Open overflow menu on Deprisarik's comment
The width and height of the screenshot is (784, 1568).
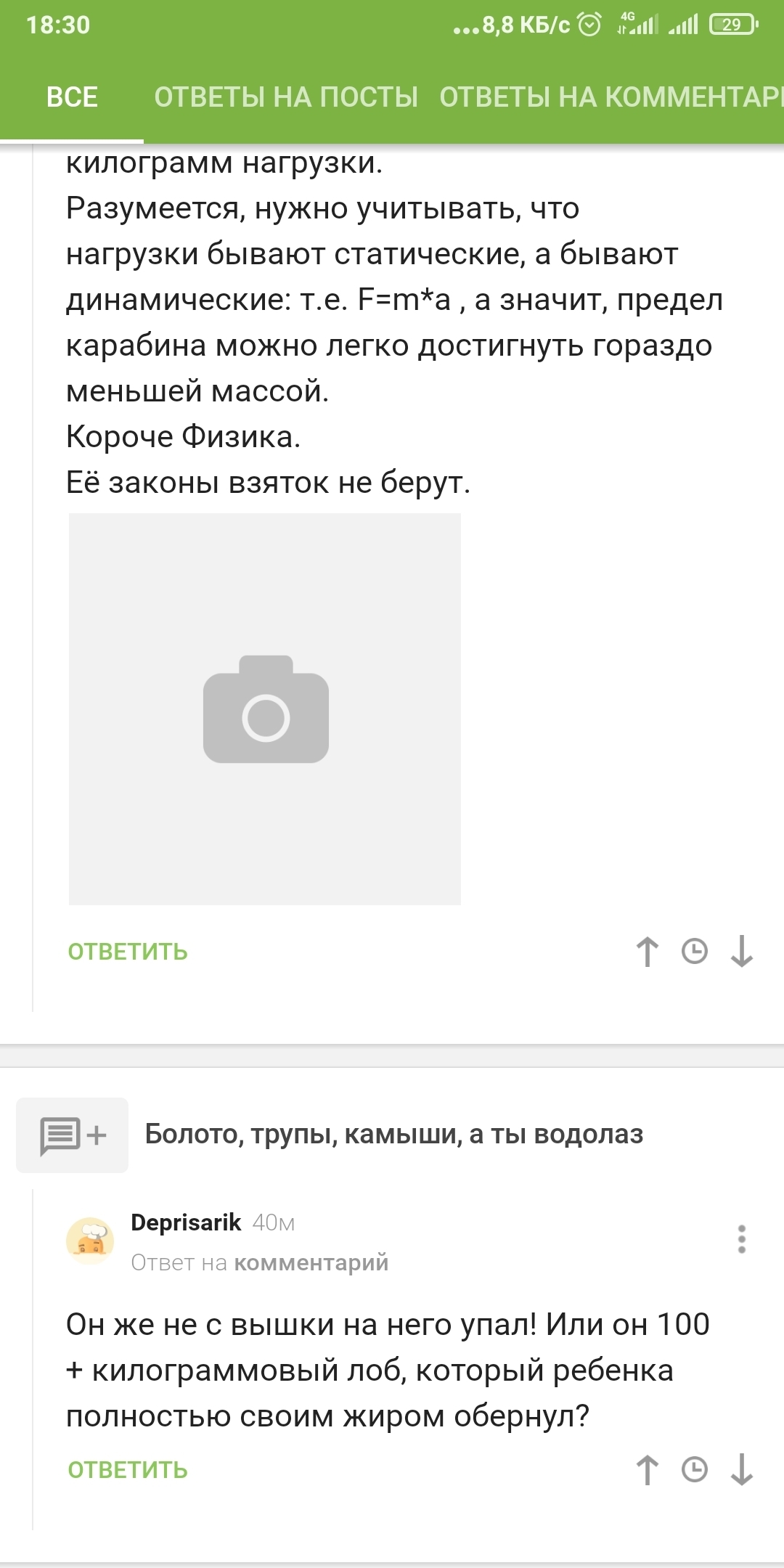741,1239
